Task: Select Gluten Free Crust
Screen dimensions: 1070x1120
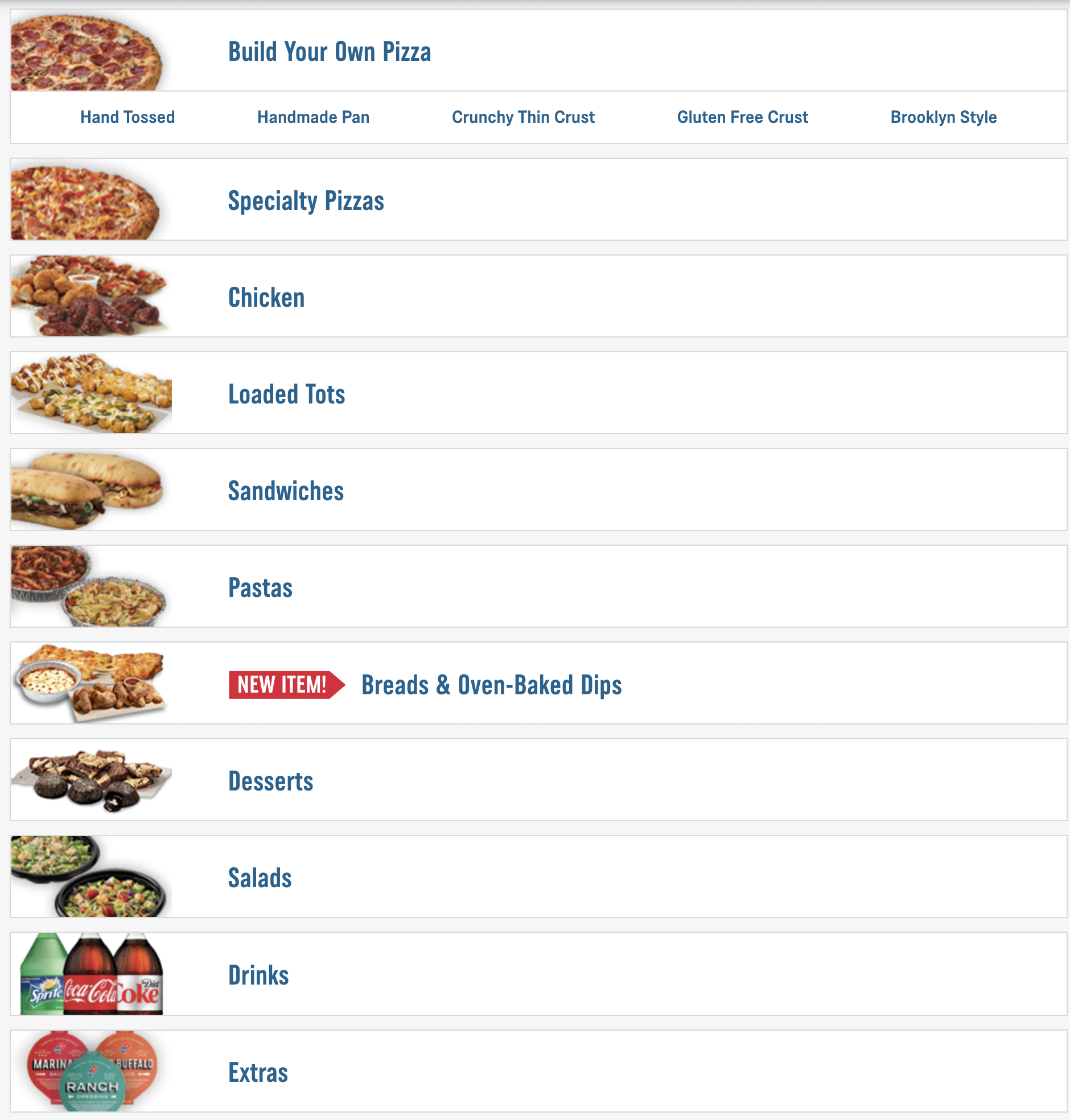Action: pyautogui.click(x=742, y=117)
